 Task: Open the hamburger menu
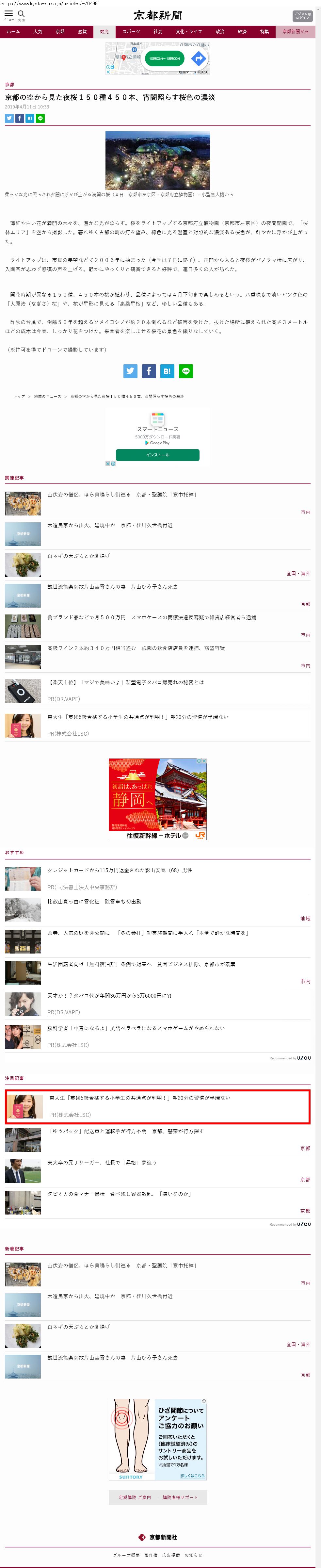click(8, 14)
